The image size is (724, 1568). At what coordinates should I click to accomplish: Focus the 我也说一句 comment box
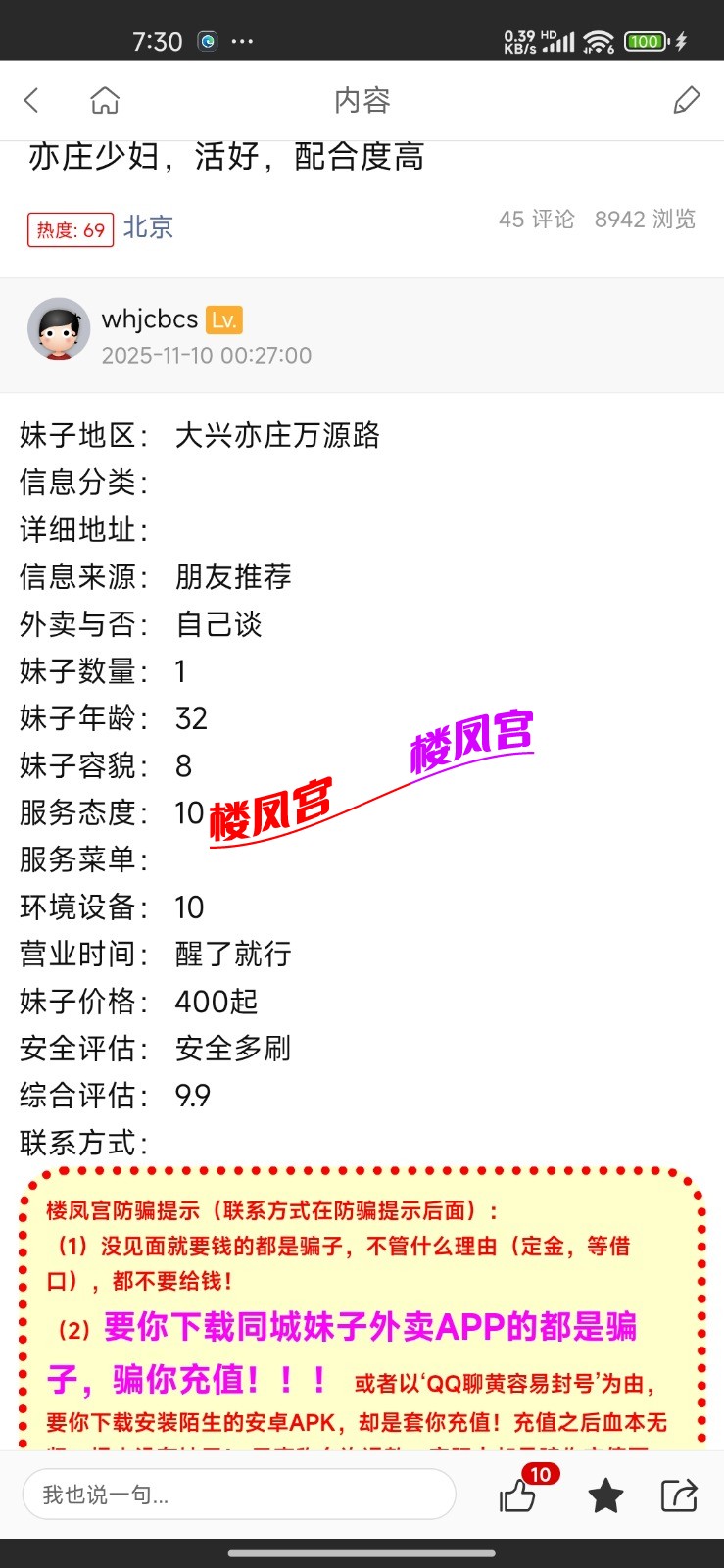pos(239,1494)
